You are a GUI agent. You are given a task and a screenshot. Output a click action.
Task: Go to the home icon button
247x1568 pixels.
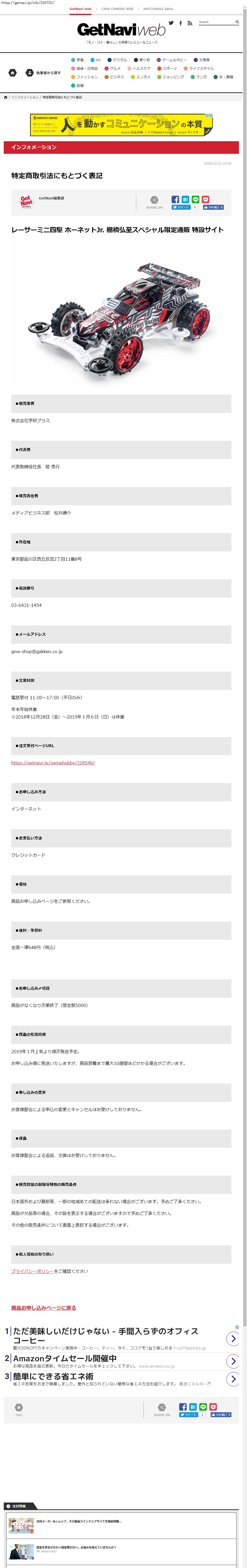pos(12,73)
